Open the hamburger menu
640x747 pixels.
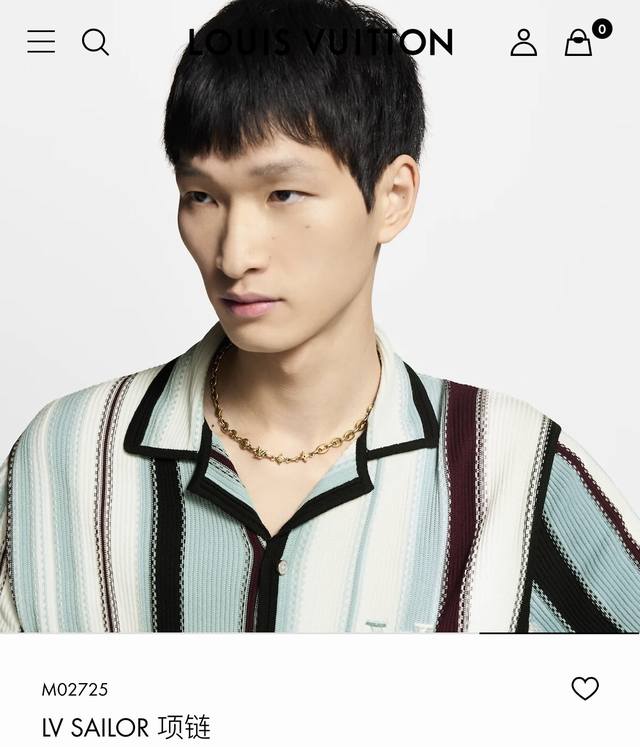pyautogui.click(x=41, y=41)
